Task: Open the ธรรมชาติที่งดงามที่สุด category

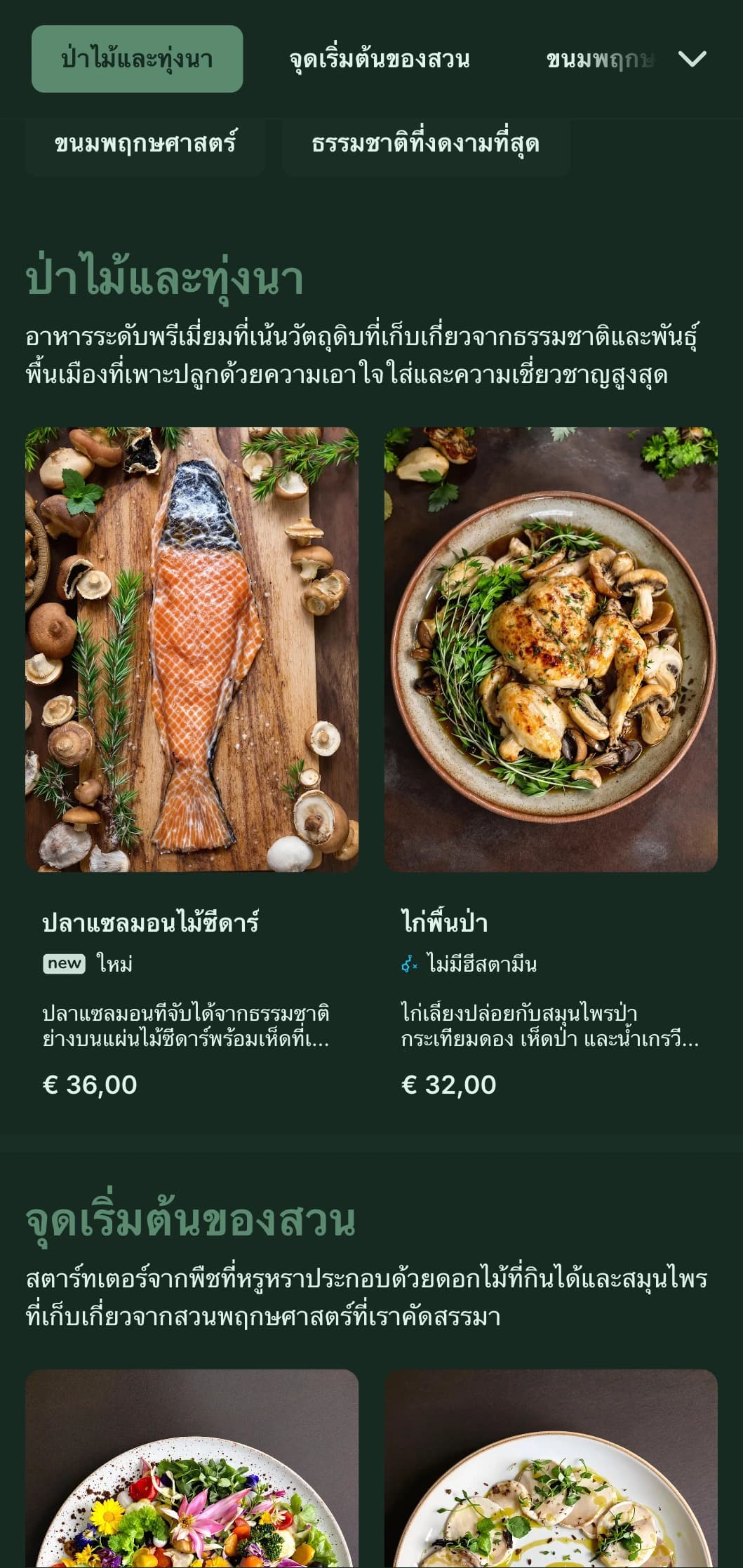Action: click(425, 144)
